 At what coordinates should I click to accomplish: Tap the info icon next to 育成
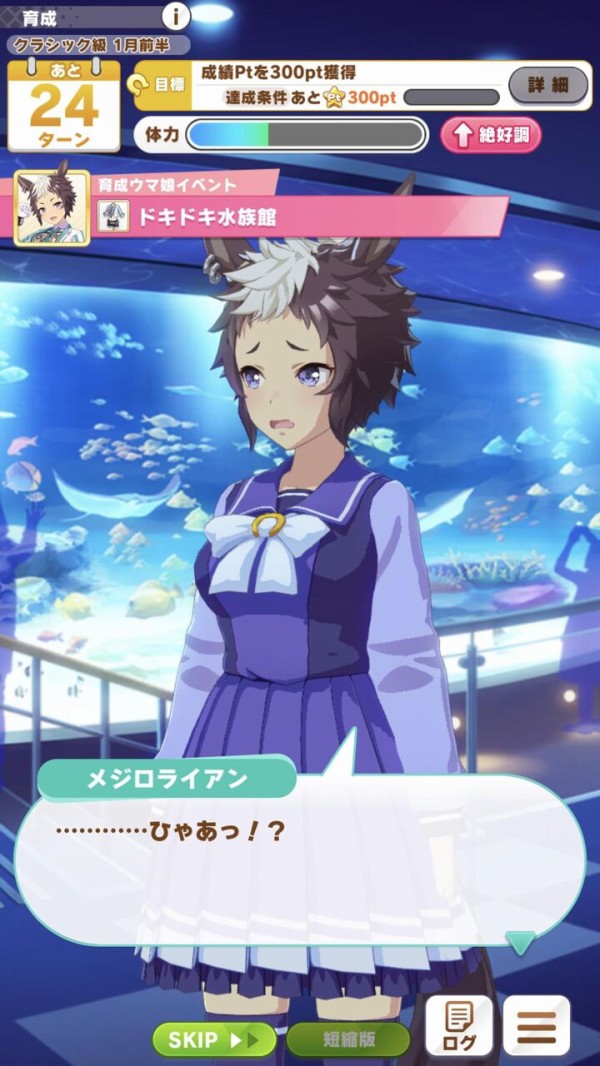pos(177,16)
